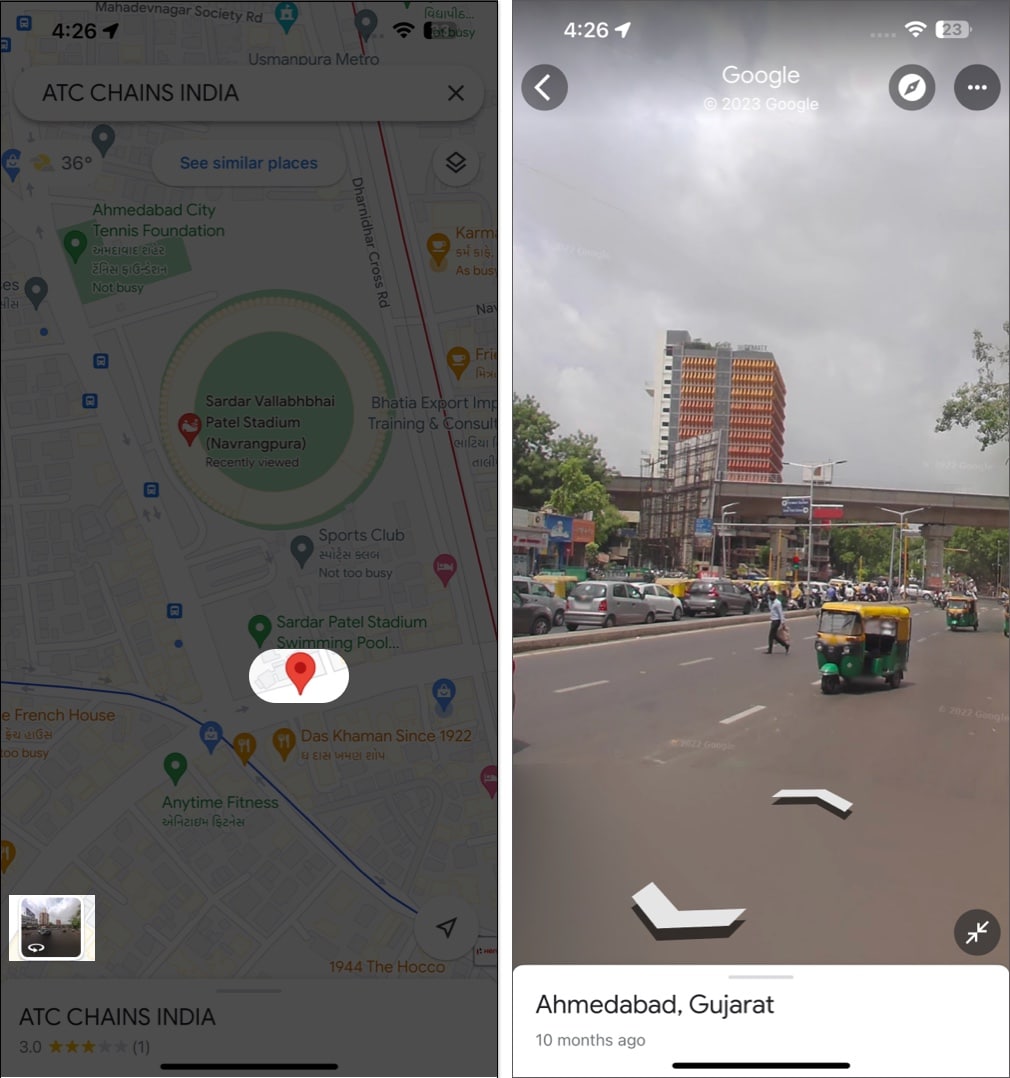This screenshot has width=1010, height=1078.
Task: Toggle the compass in Street View
Action: [911, 88]
